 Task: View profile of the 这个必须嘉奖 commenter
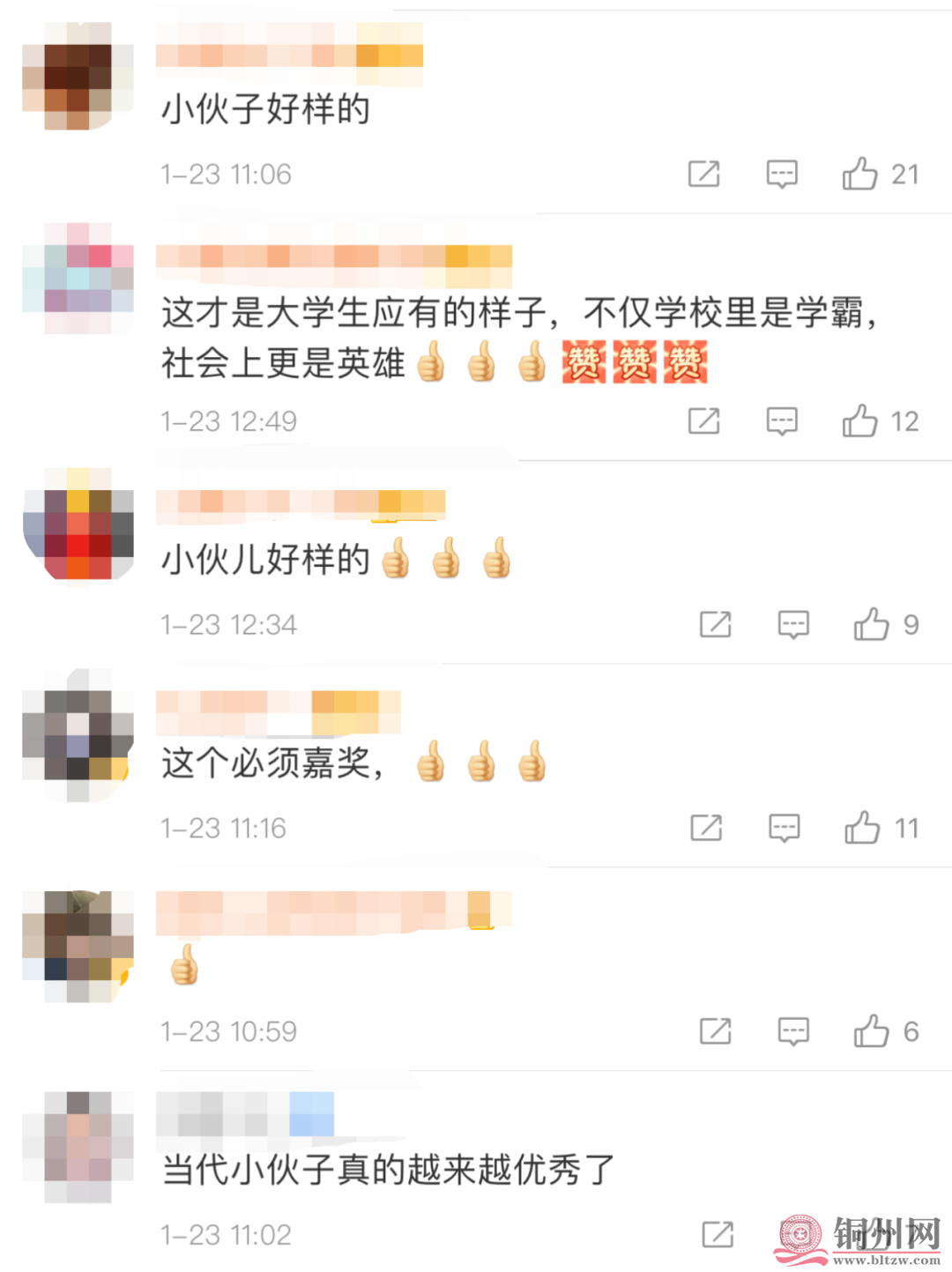(78, 735)
